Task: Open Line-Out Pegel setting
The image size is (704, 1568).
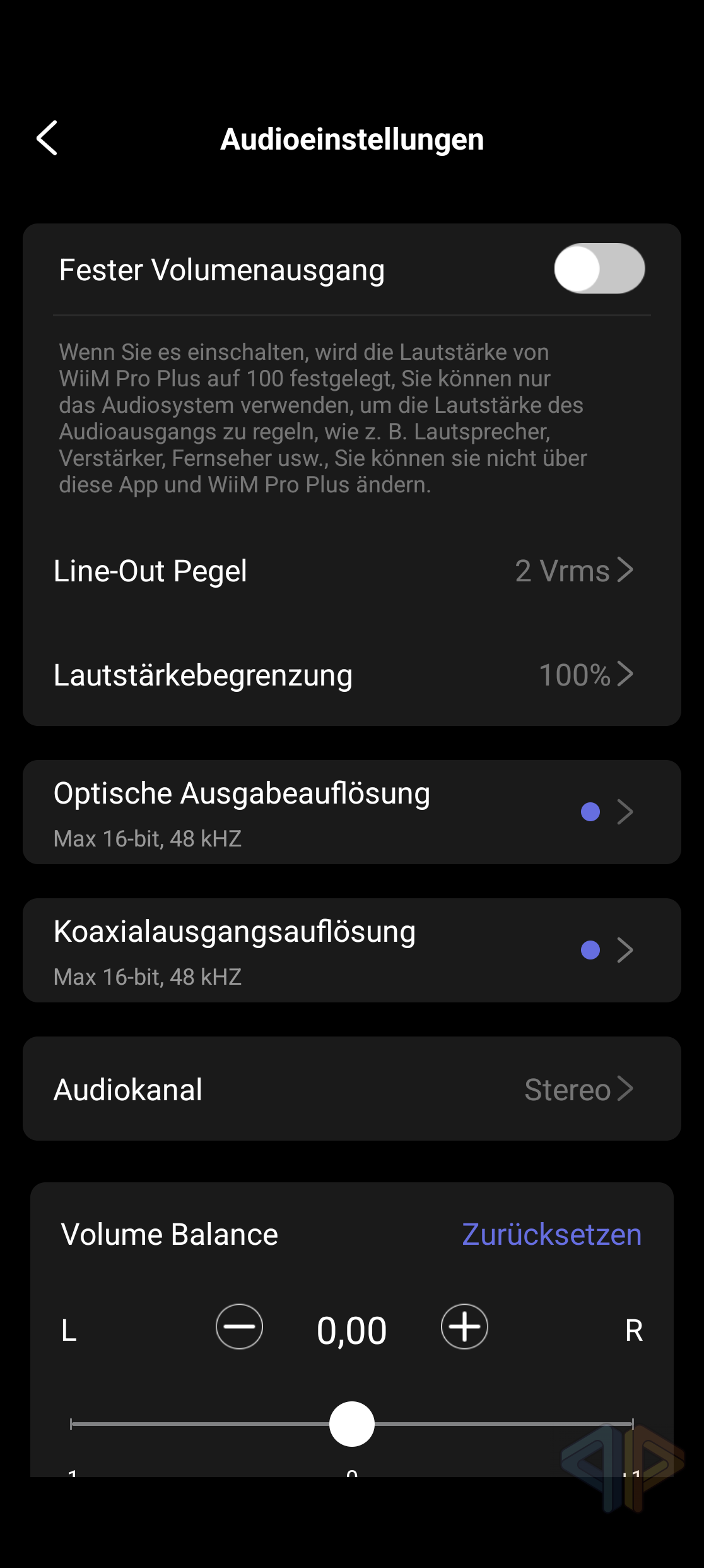Action: click(351, 571)
